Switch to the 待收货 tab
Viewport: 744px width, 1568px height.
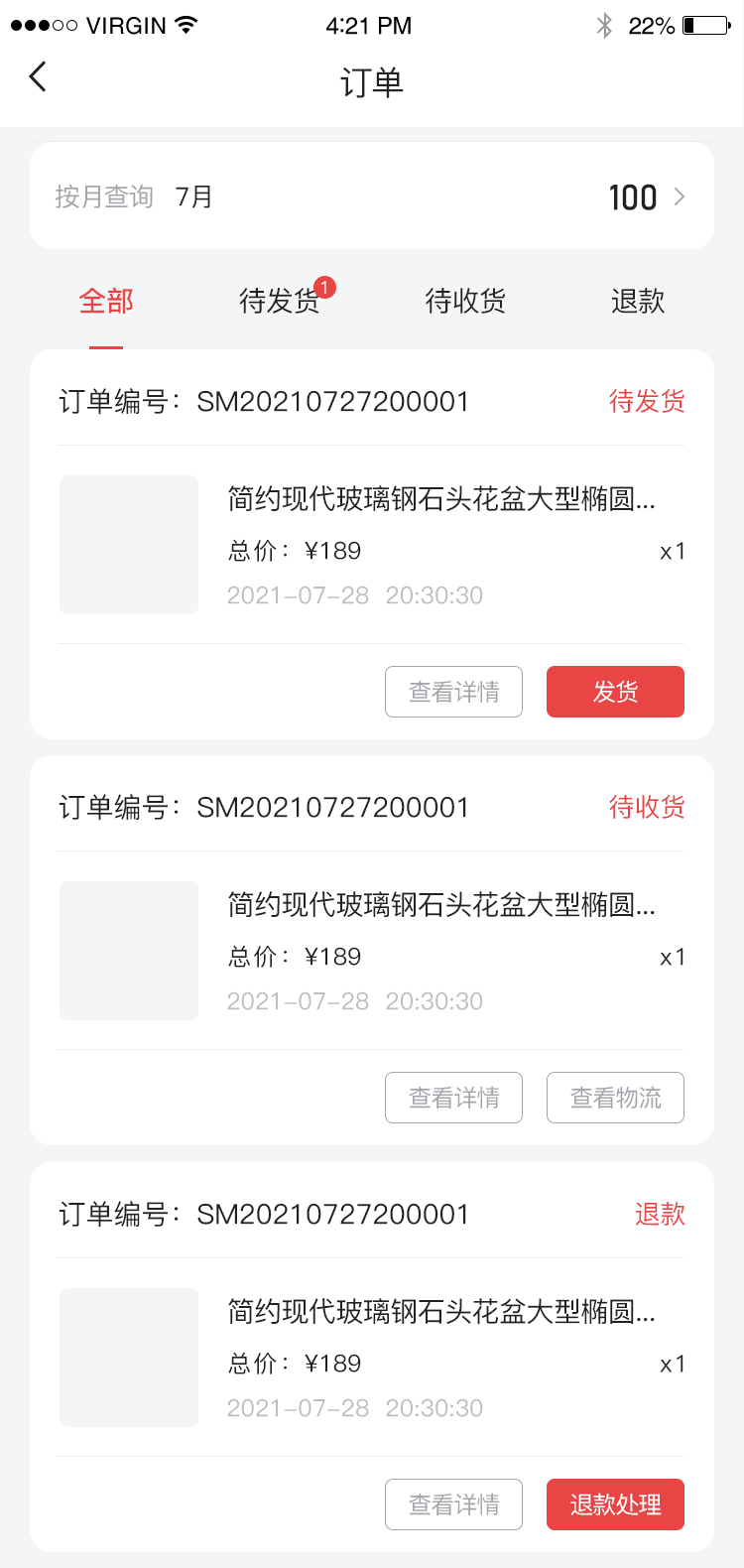click(465, 302)
